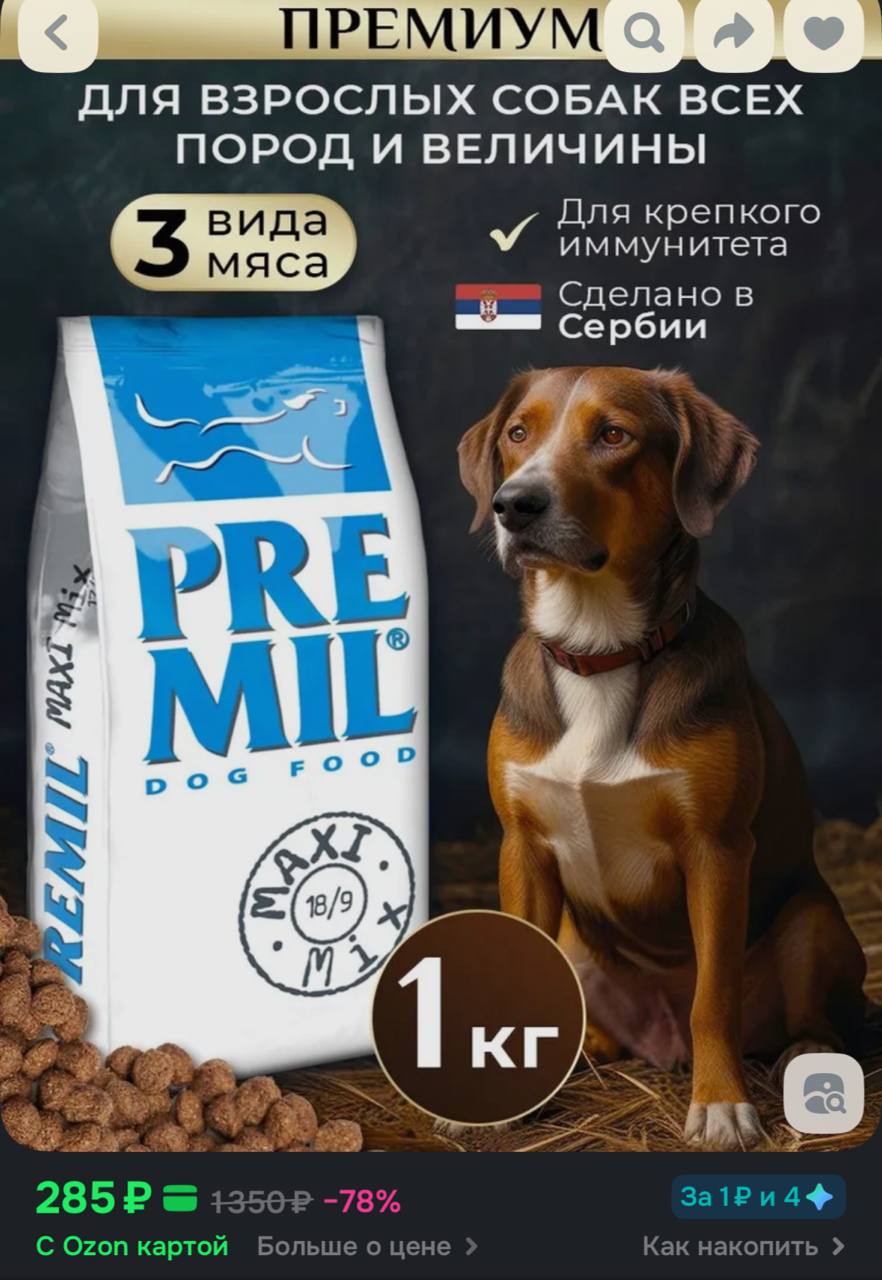
Task: Open 'Больше о цене' price details
Action: 366,1246
